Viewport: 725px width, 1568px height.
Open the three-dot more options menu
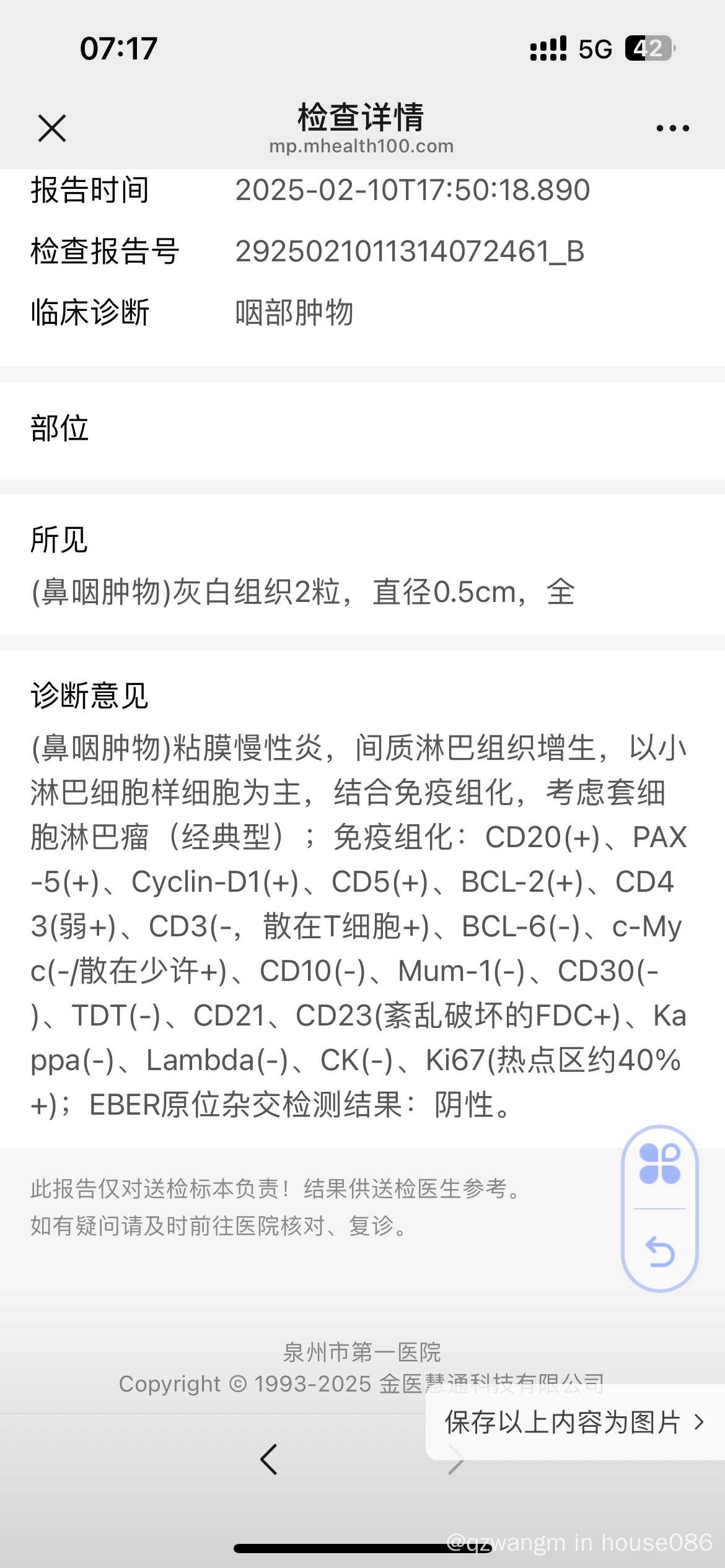(672, 128)
